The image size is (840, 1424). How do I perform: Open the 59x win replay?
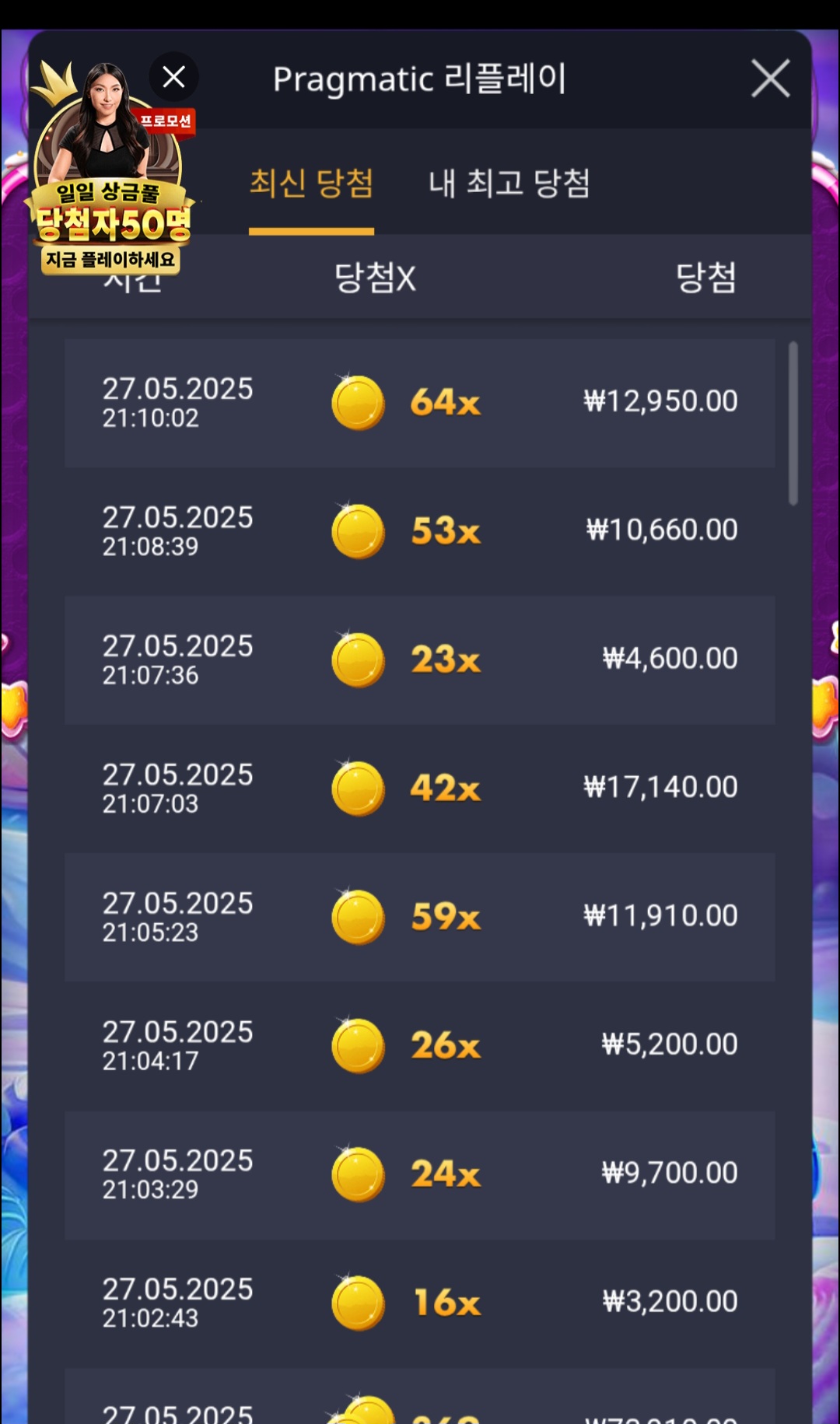point(420,917)
